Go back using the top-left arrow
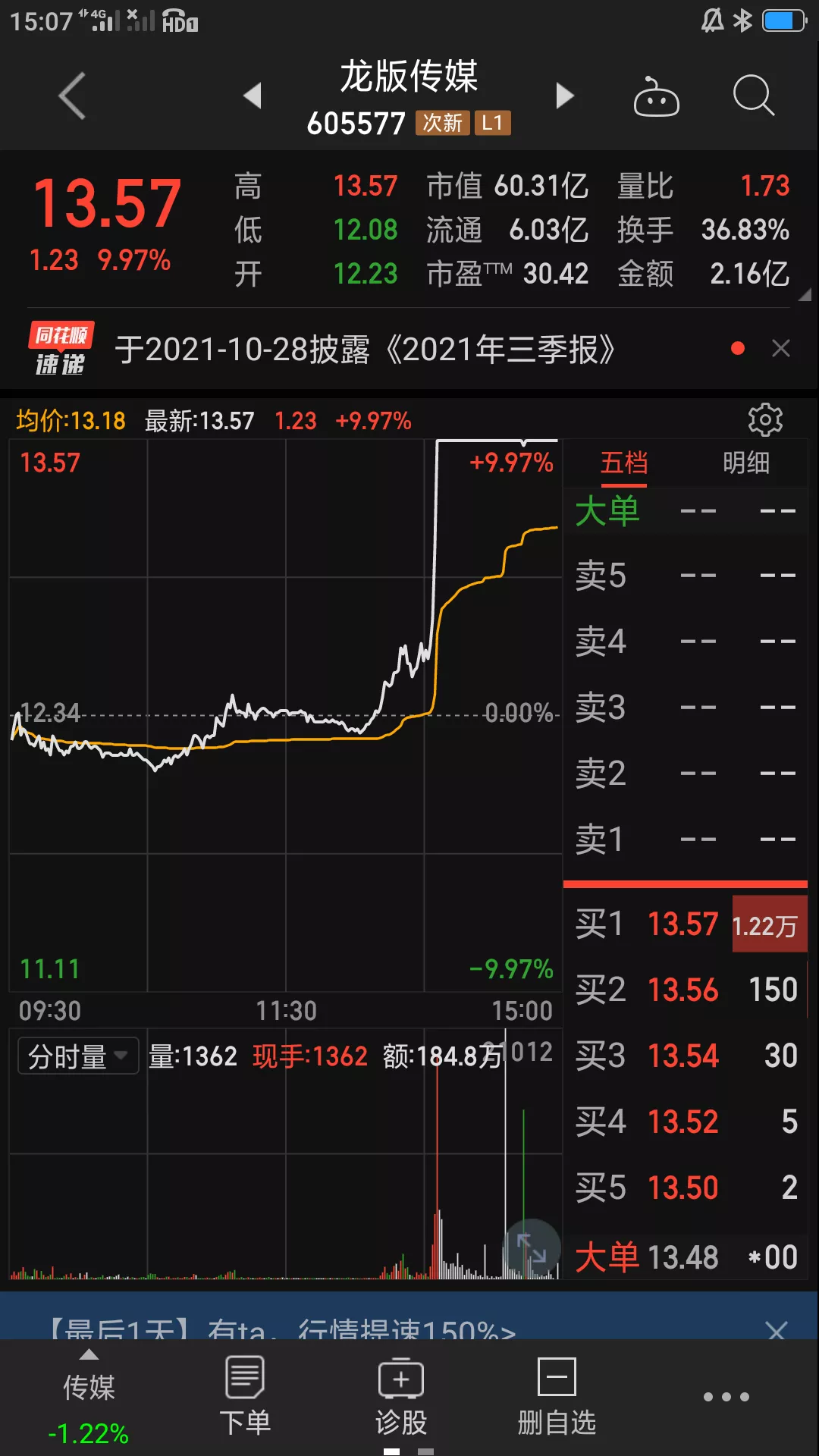819x1456 pixels. pos(73,96)
